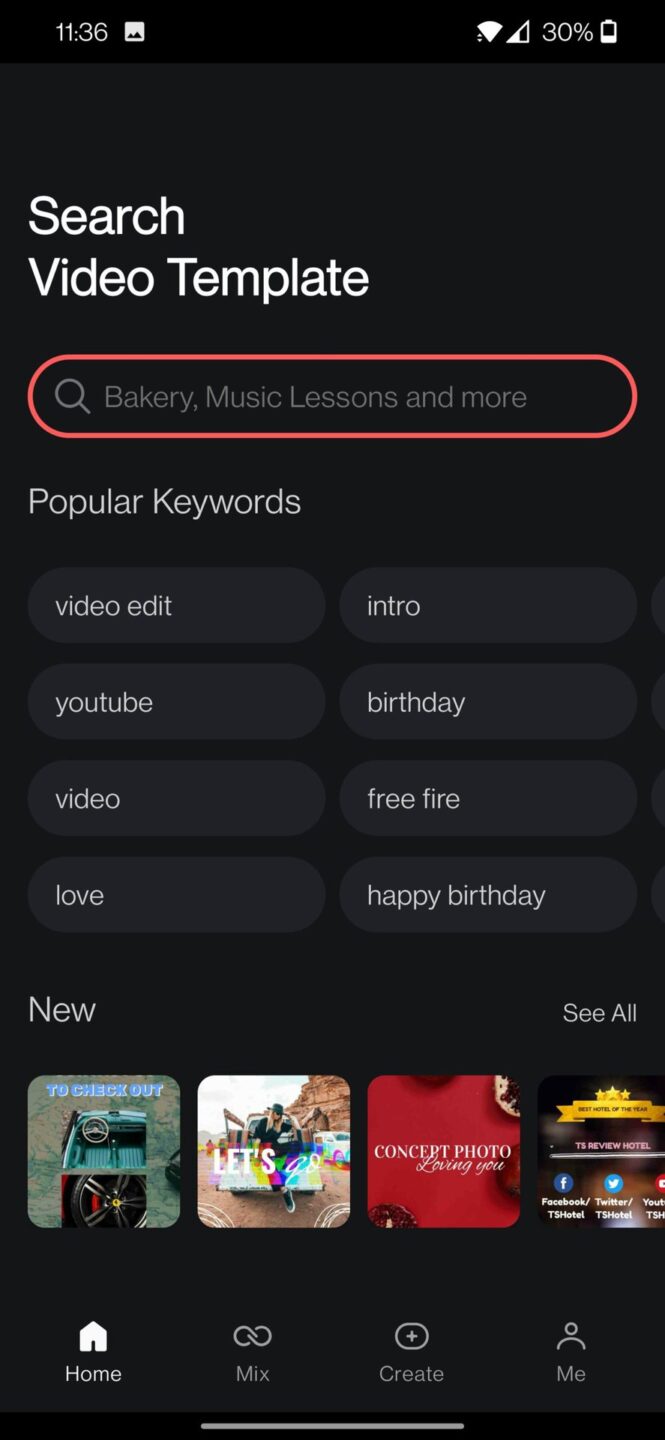This screenshot has width=665, height=1440.
Task: Go to the Home tab
Action: click(x=93, y=1352)
